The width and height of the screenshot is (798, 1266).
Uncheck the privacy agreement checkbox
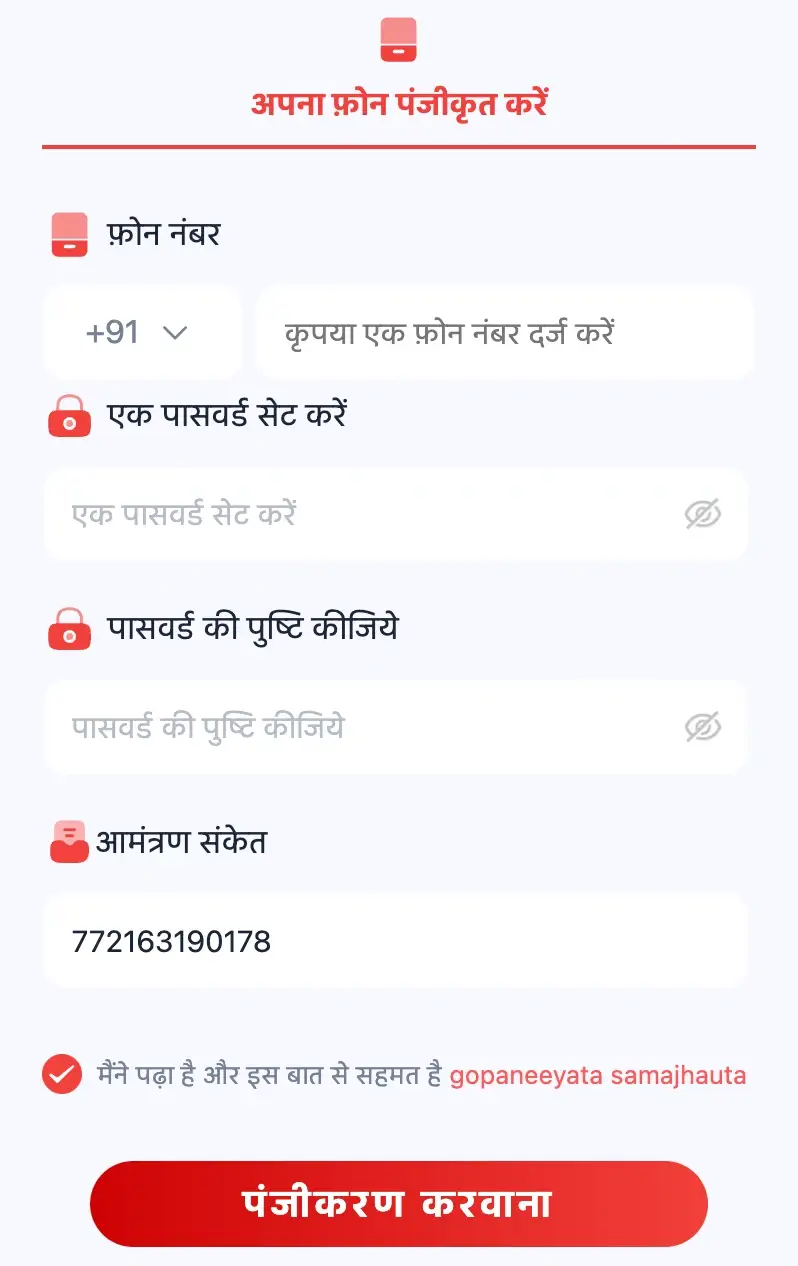(x=62, y=1075)
